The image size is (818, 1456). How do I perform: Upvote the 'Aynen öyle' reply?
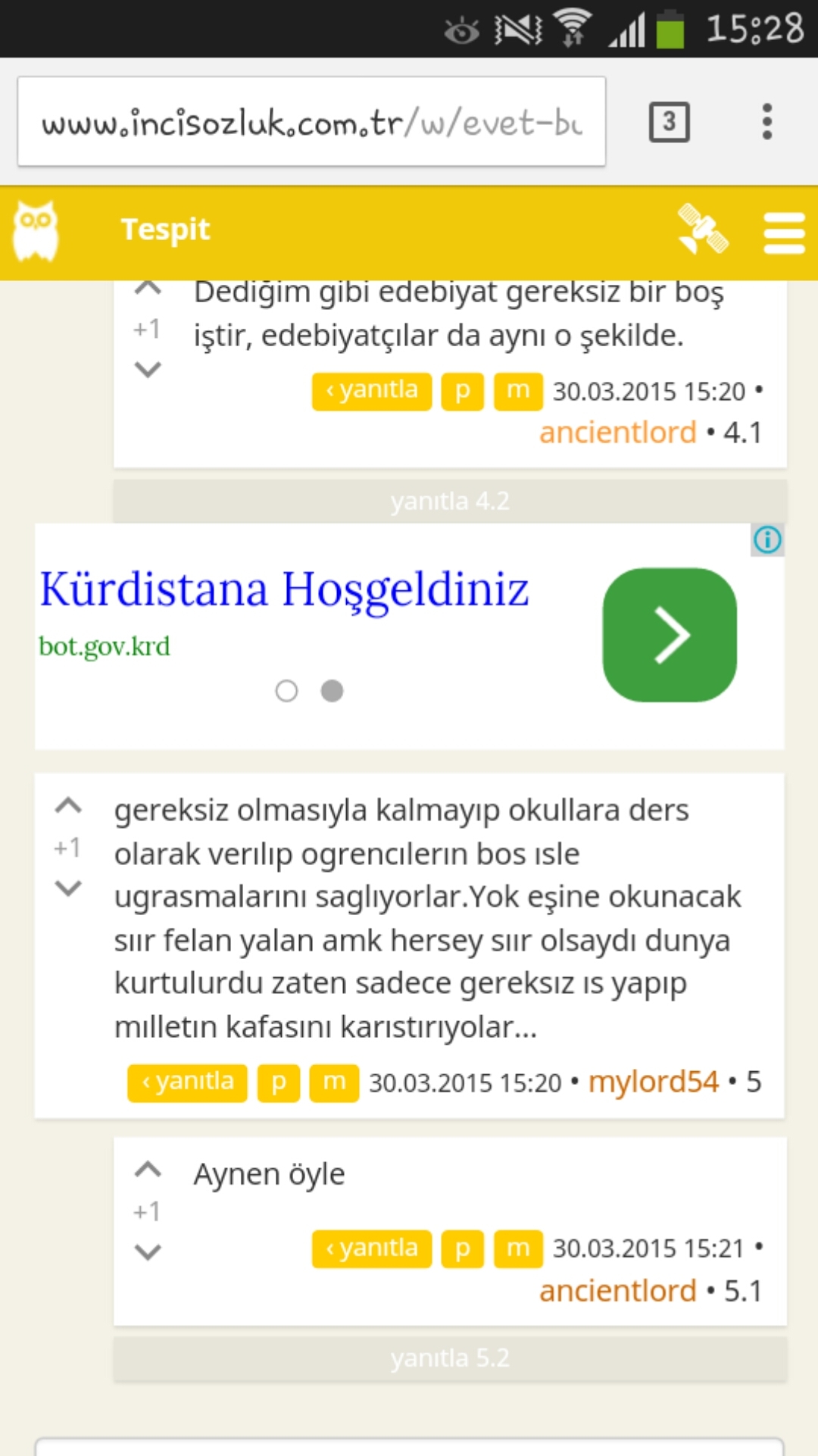coord(148,1170)
